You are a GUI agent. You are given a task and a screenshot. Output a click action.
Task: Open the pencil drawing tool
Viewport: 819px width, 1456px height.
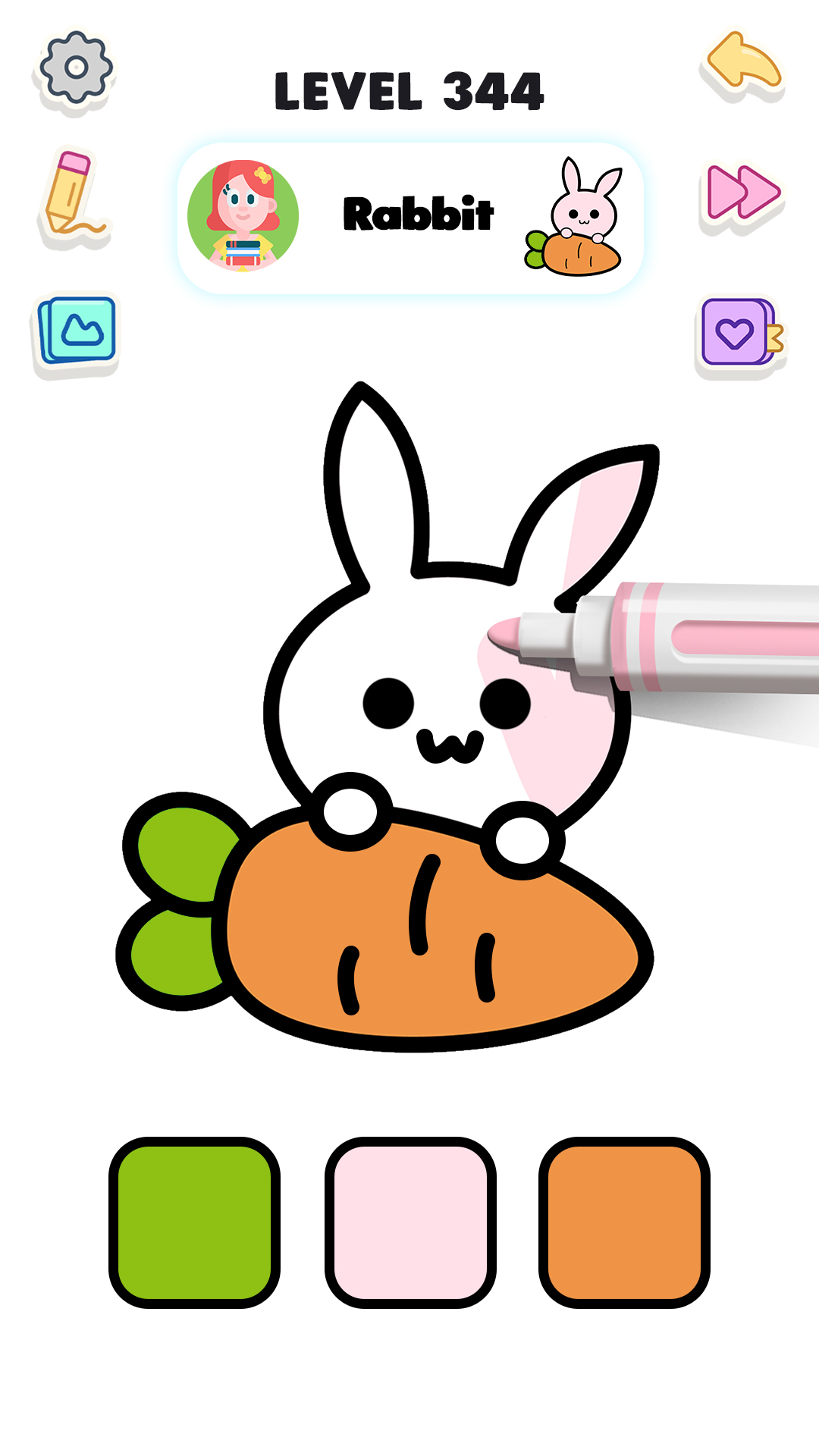pyautogui.click(x=72, y=196)
